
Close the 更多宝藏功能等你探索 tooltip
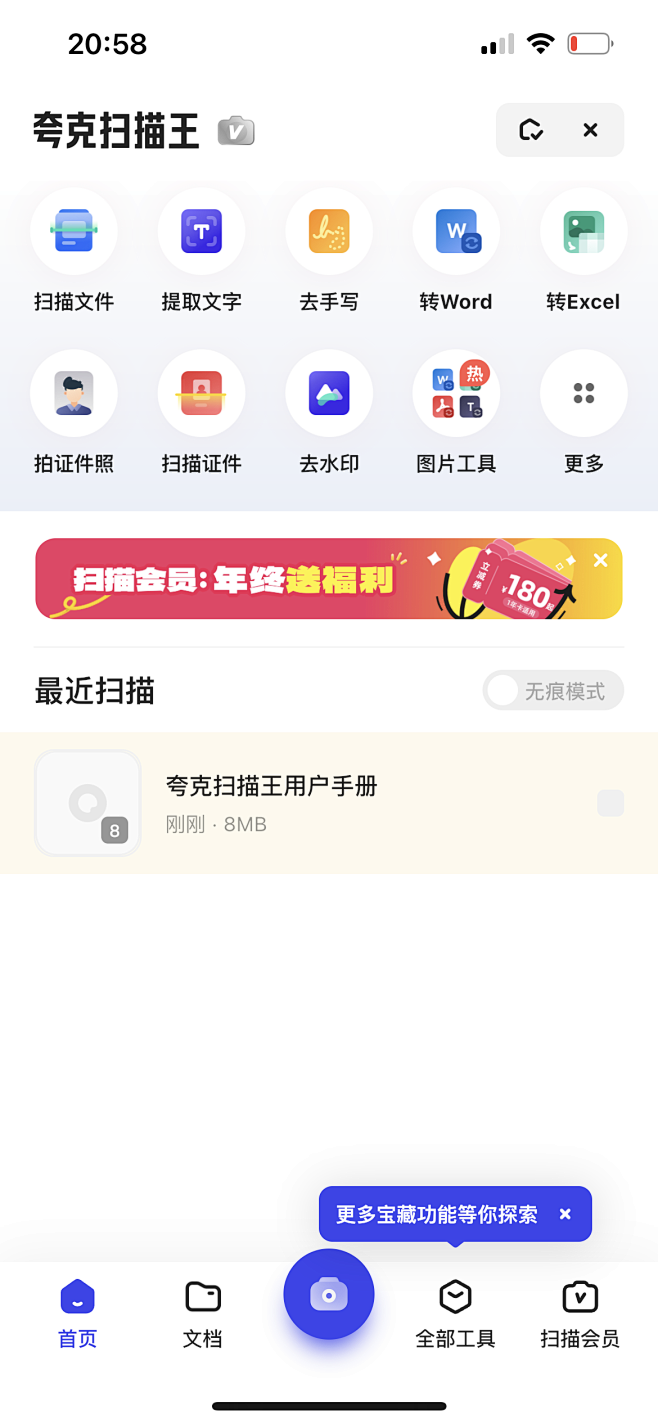(x=565, y=1214)
